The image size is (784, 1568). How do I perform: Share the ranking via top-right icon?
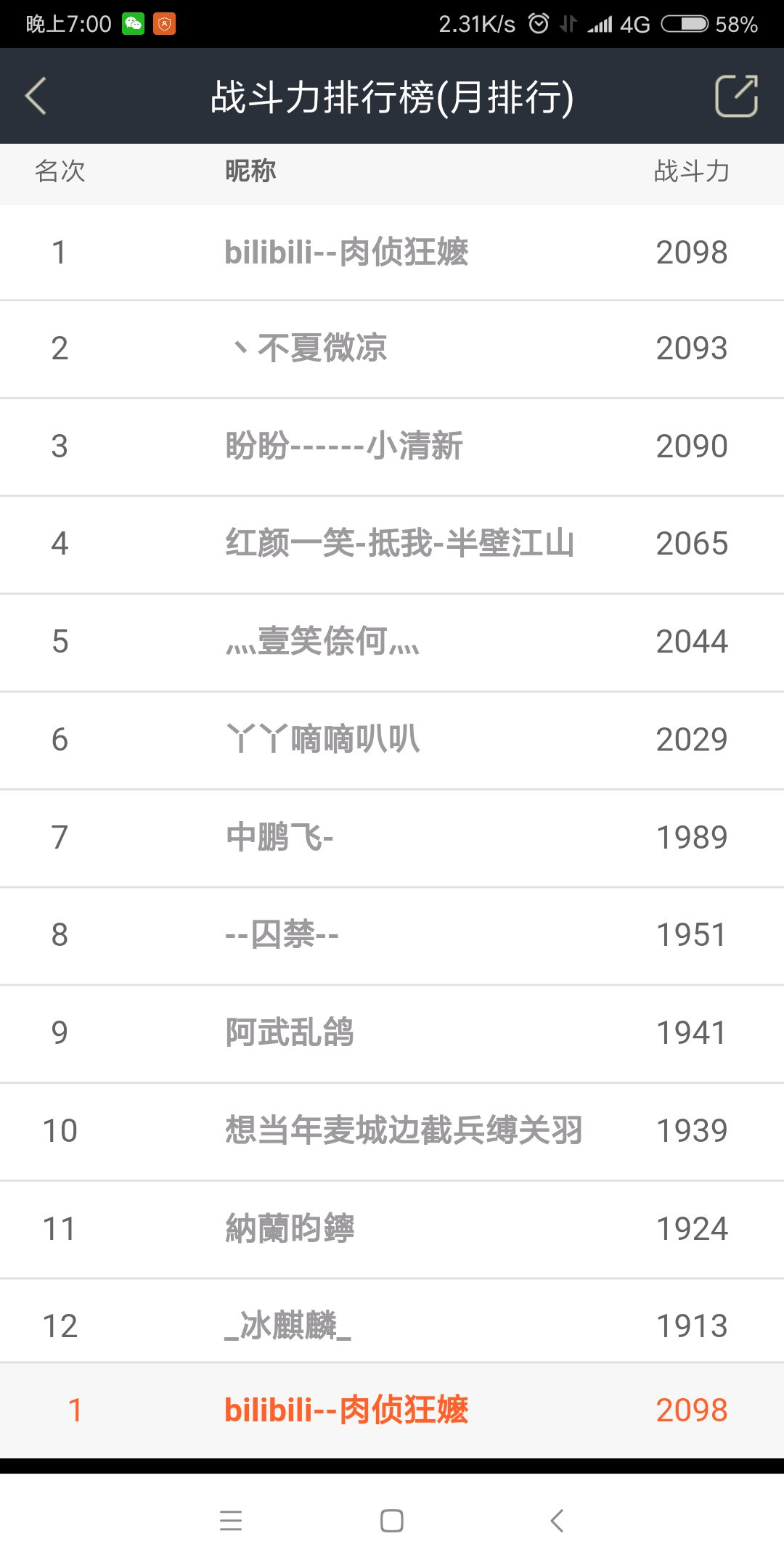click(736, 96)
